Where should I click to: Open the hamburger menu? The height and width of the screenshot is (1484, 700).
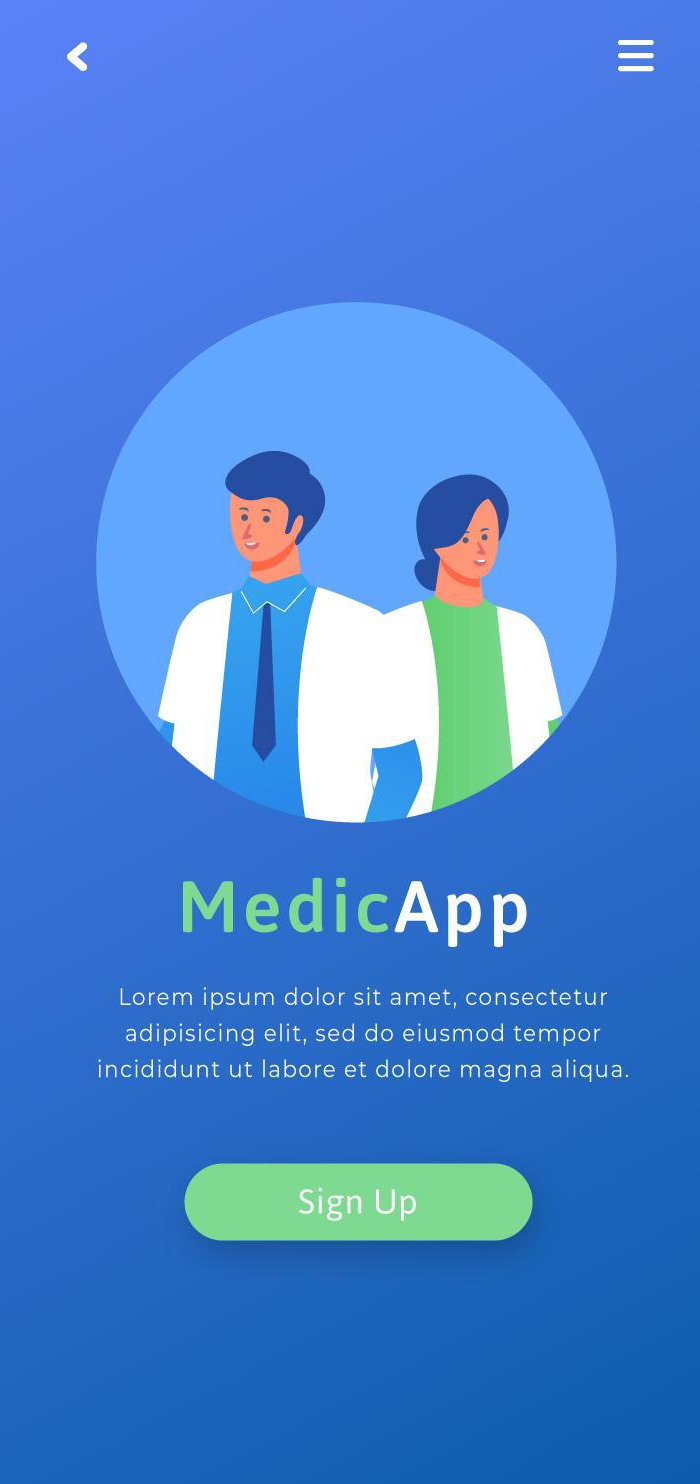pos(635,56)
